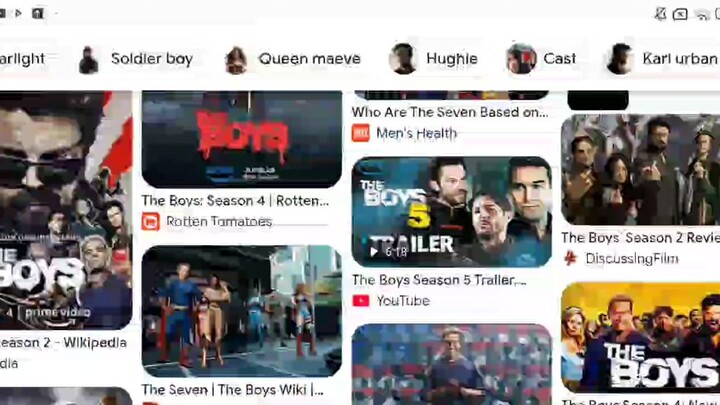The width and height of the screenshot is (720, 405).
Task: Select the Soldier boy chip
Action: tap(136, 59)
